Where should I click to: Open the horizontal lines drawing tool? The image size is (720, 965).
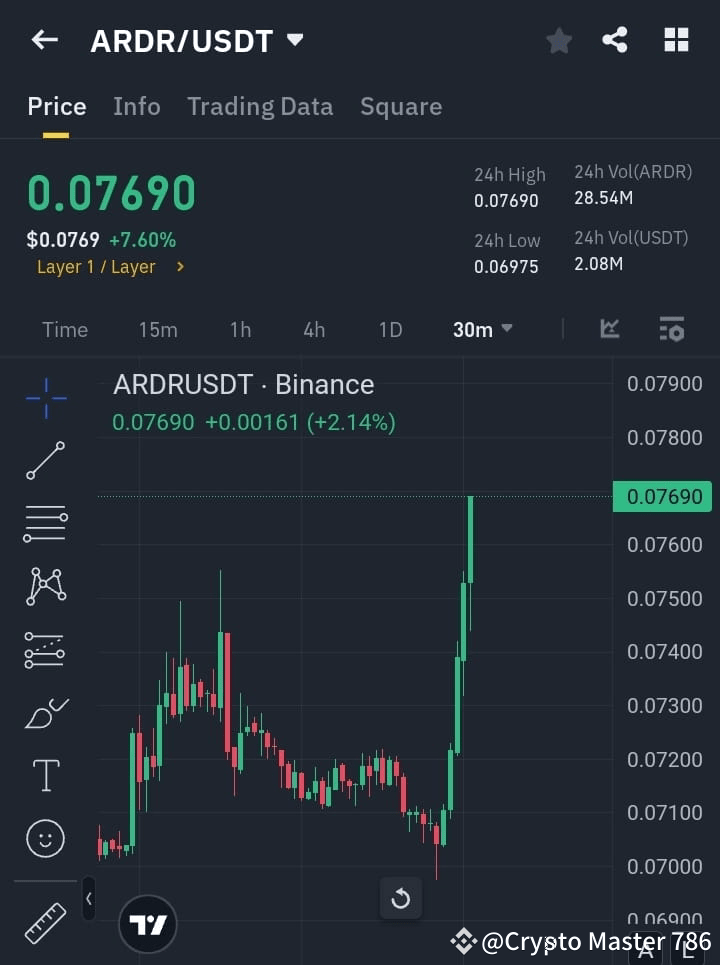coord(45,524)
